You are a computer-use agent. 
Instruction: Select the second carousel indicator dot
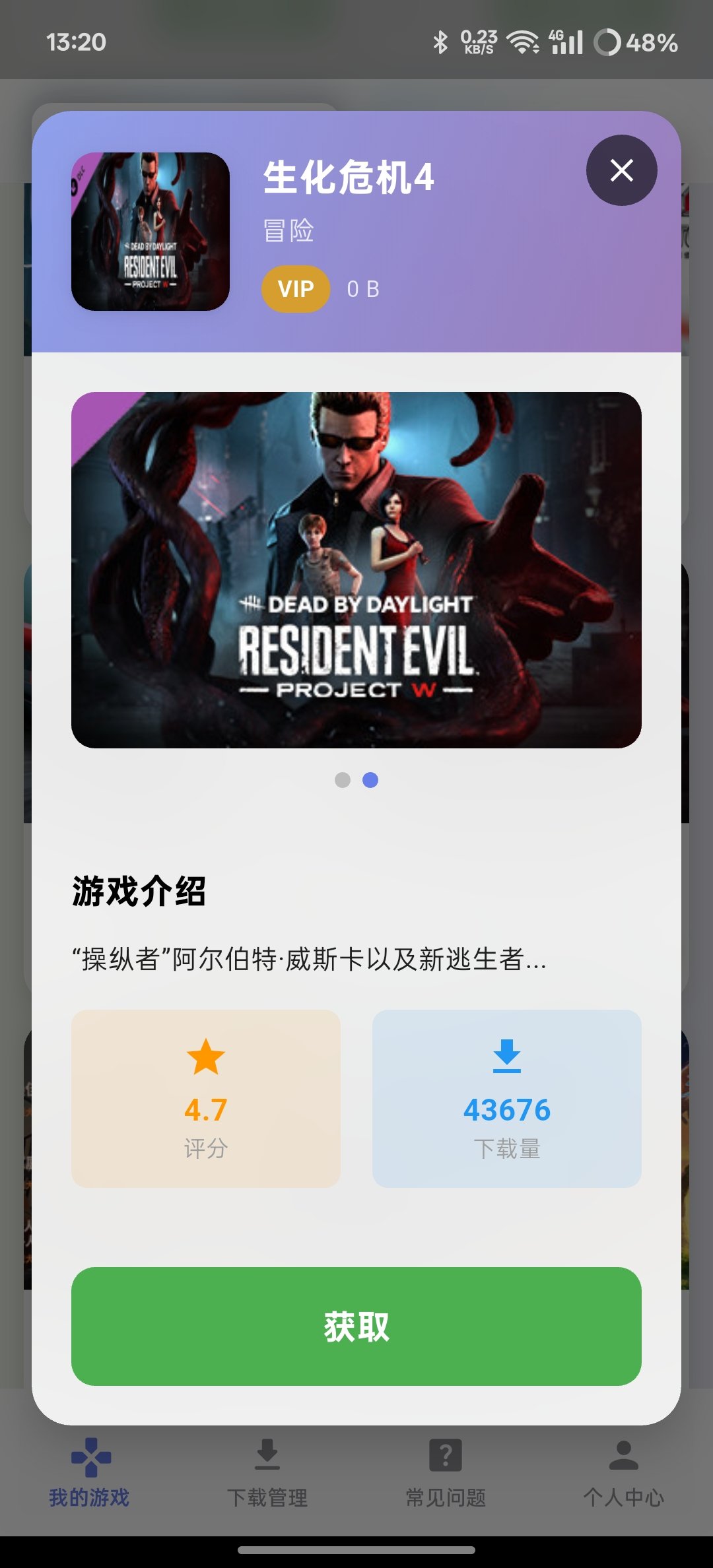pos(370,780)
